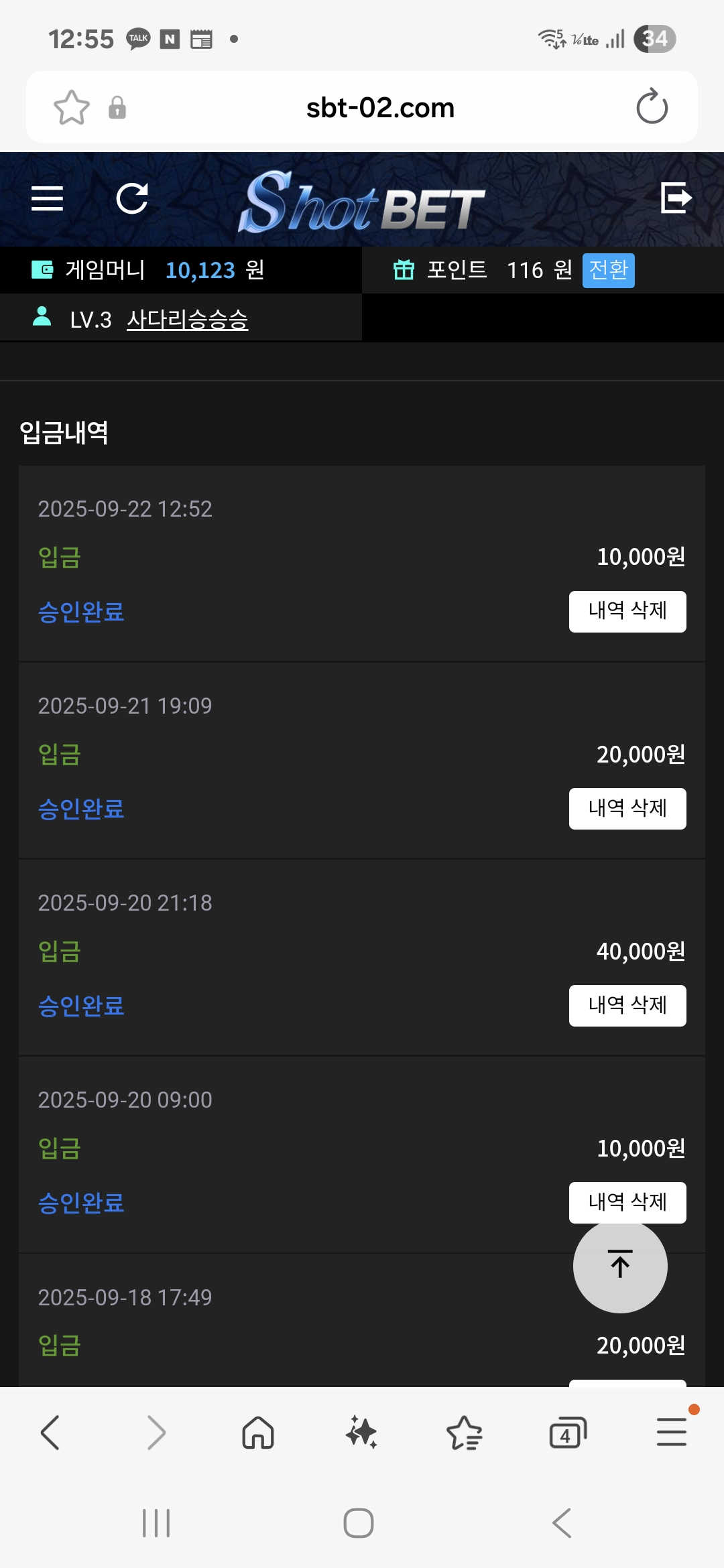Open the hamburger menu in ShotBET header
The image size is (724, 1568).
48,198
